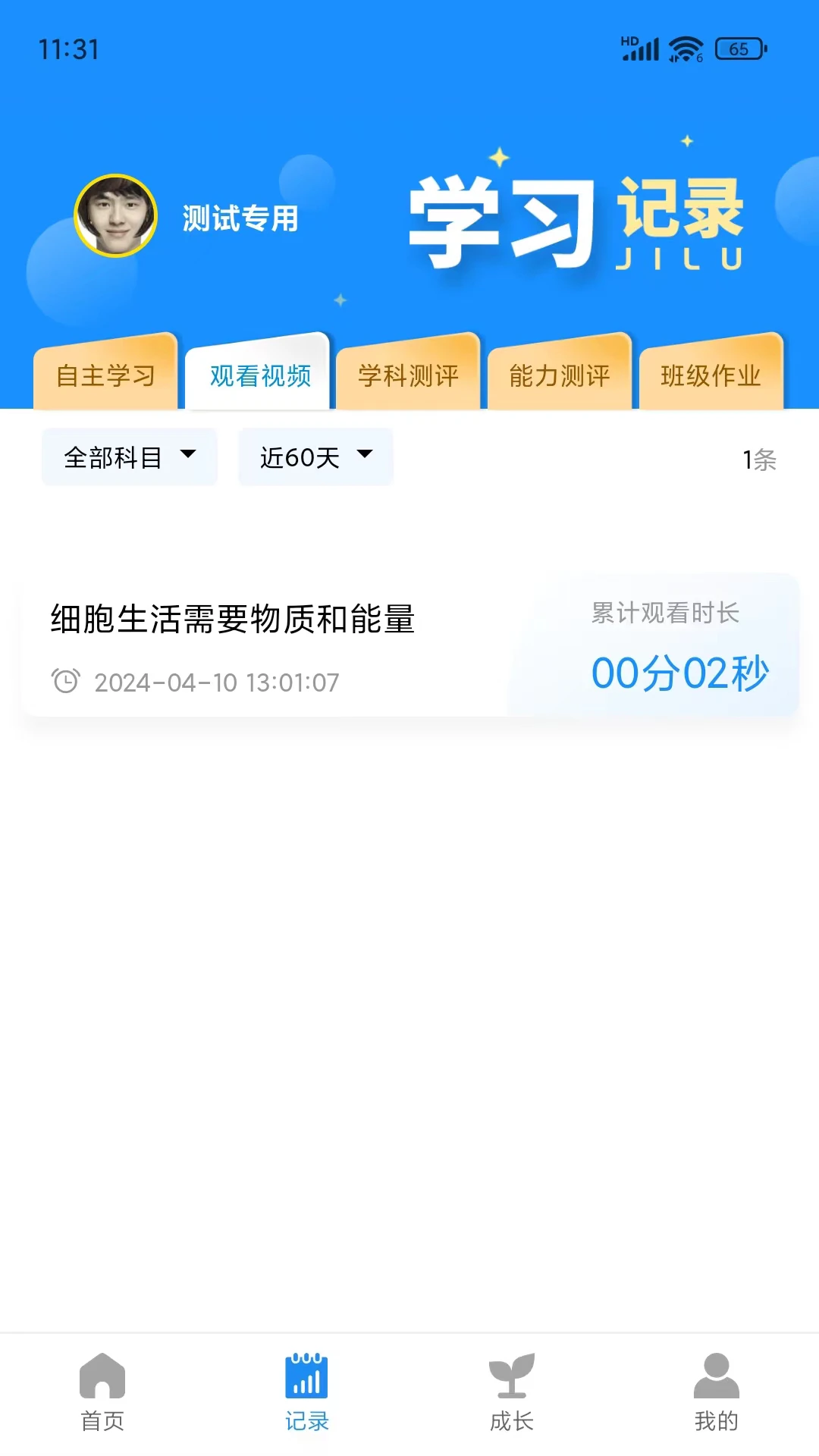
Task: Select the 记录 records icon
Action: point(305,1395)
